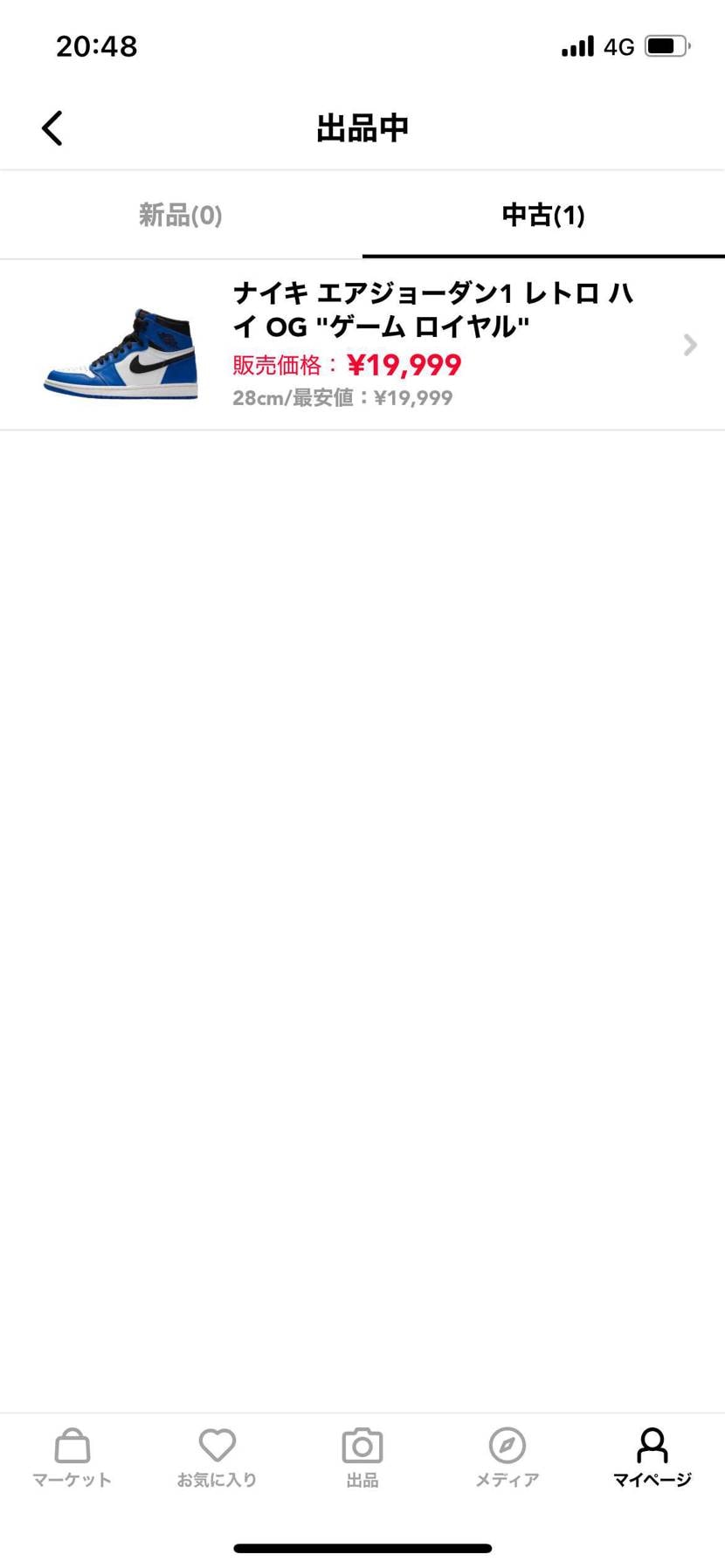The height and width of the screenshot is (1568, 725).
Task: Go back using the back arrow
Action: (52, 128)
